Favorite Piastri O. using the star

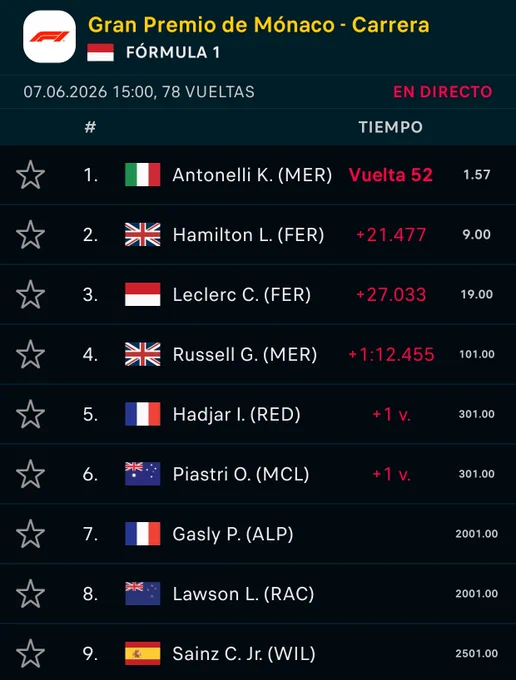click(x=30, y=474)
